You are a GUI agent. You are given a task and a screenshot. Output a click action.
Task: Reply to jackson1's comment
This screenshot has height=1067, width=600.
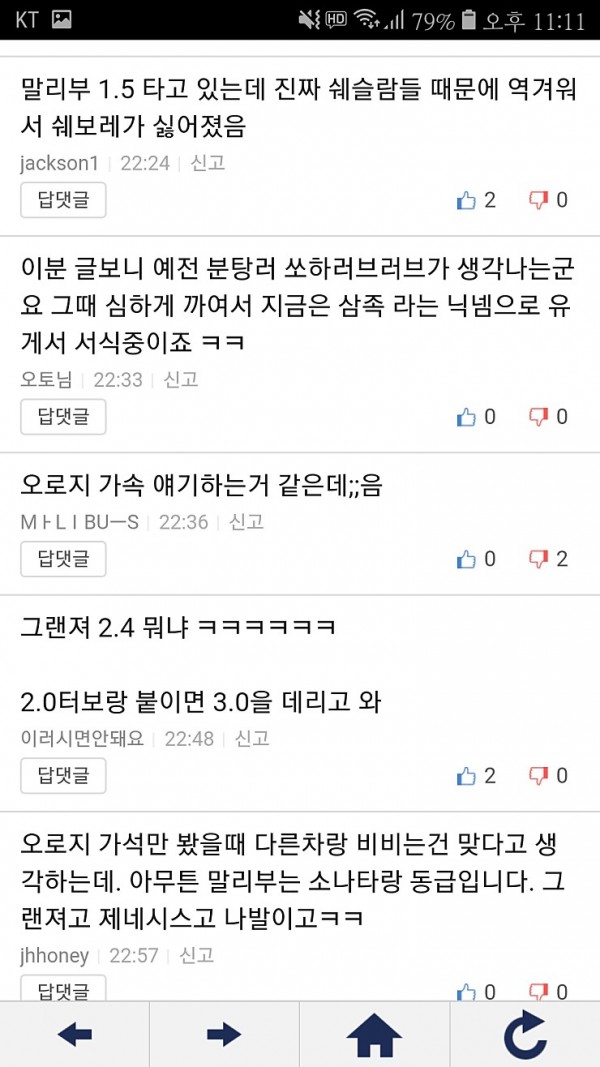click(63, 200)
